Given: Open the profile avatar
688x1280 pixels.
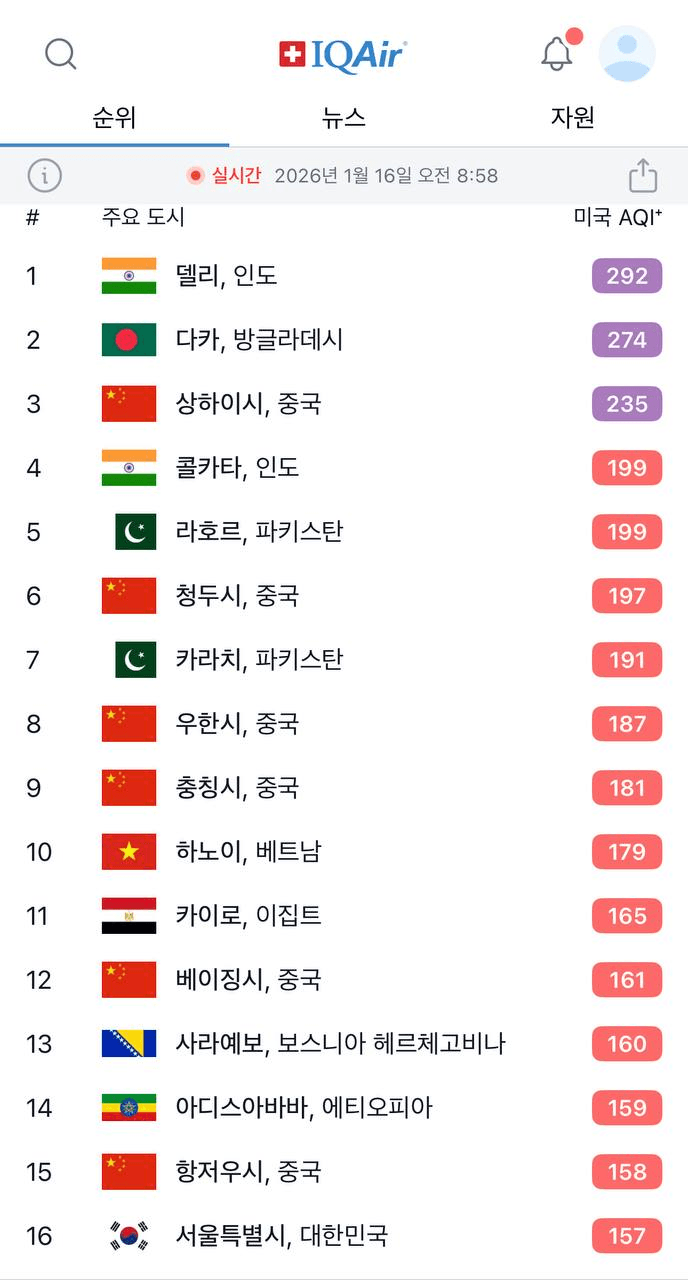Looking at the screenshot, I should coord(627,54).
